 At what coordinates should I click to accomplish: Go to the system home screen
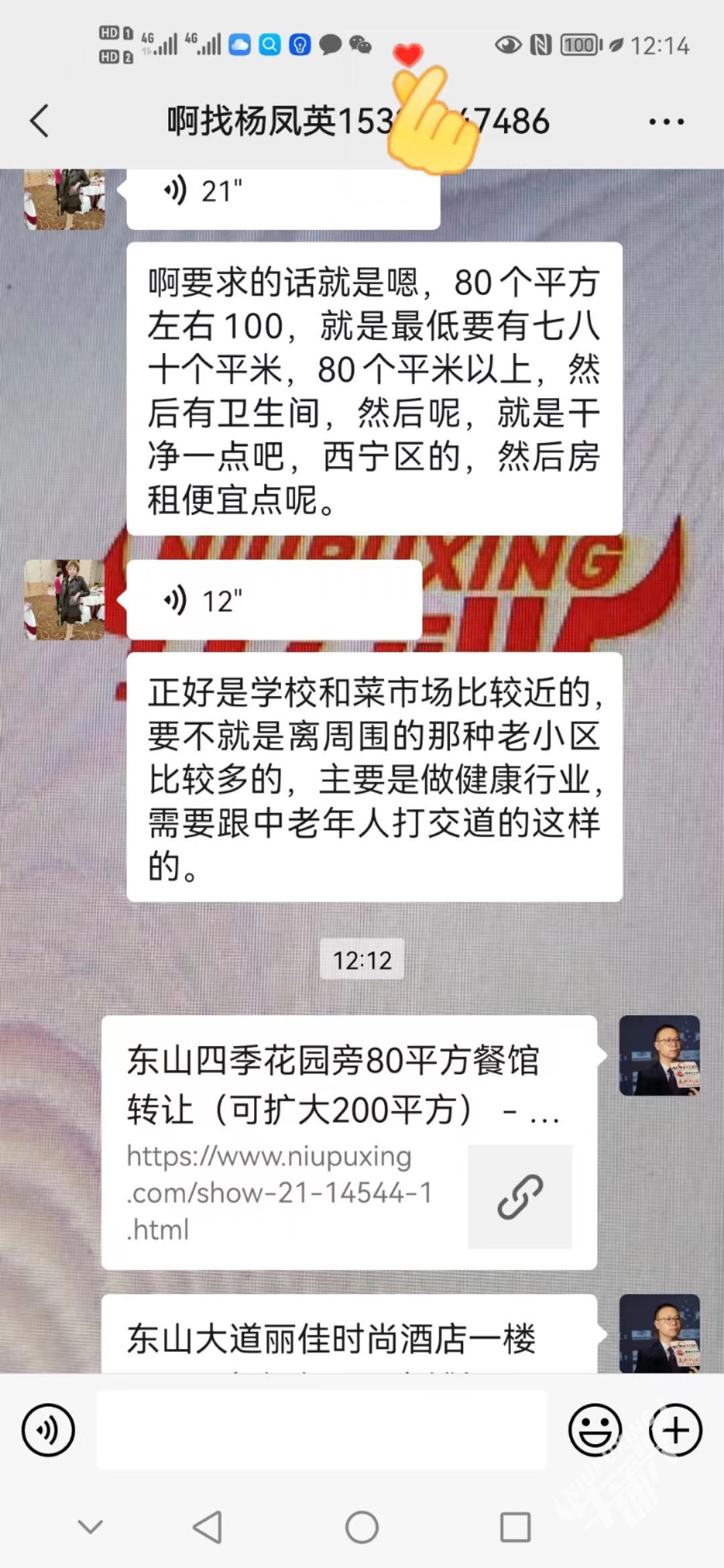[362, 1528]
